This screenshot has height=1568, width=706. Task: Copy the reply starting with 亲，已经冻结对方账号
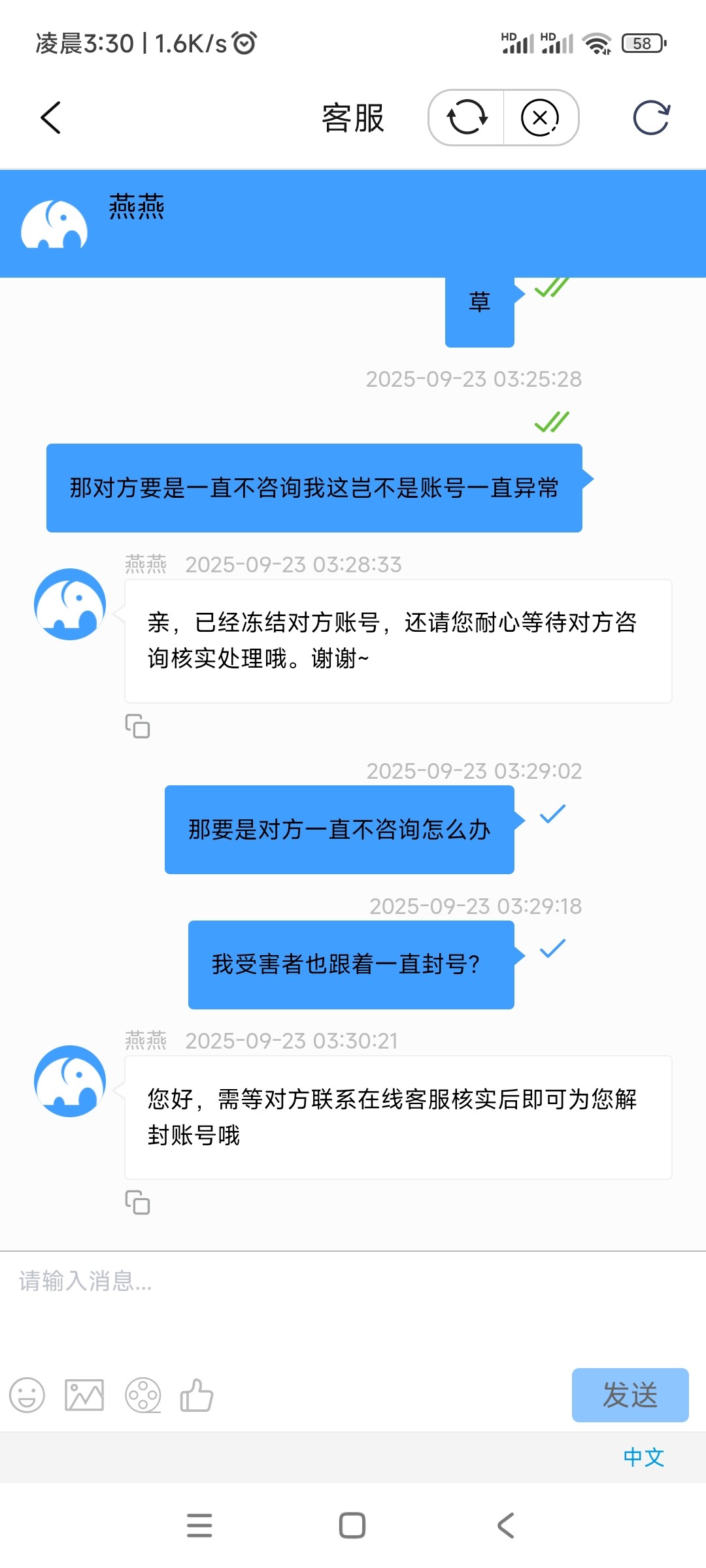[137, 726]
